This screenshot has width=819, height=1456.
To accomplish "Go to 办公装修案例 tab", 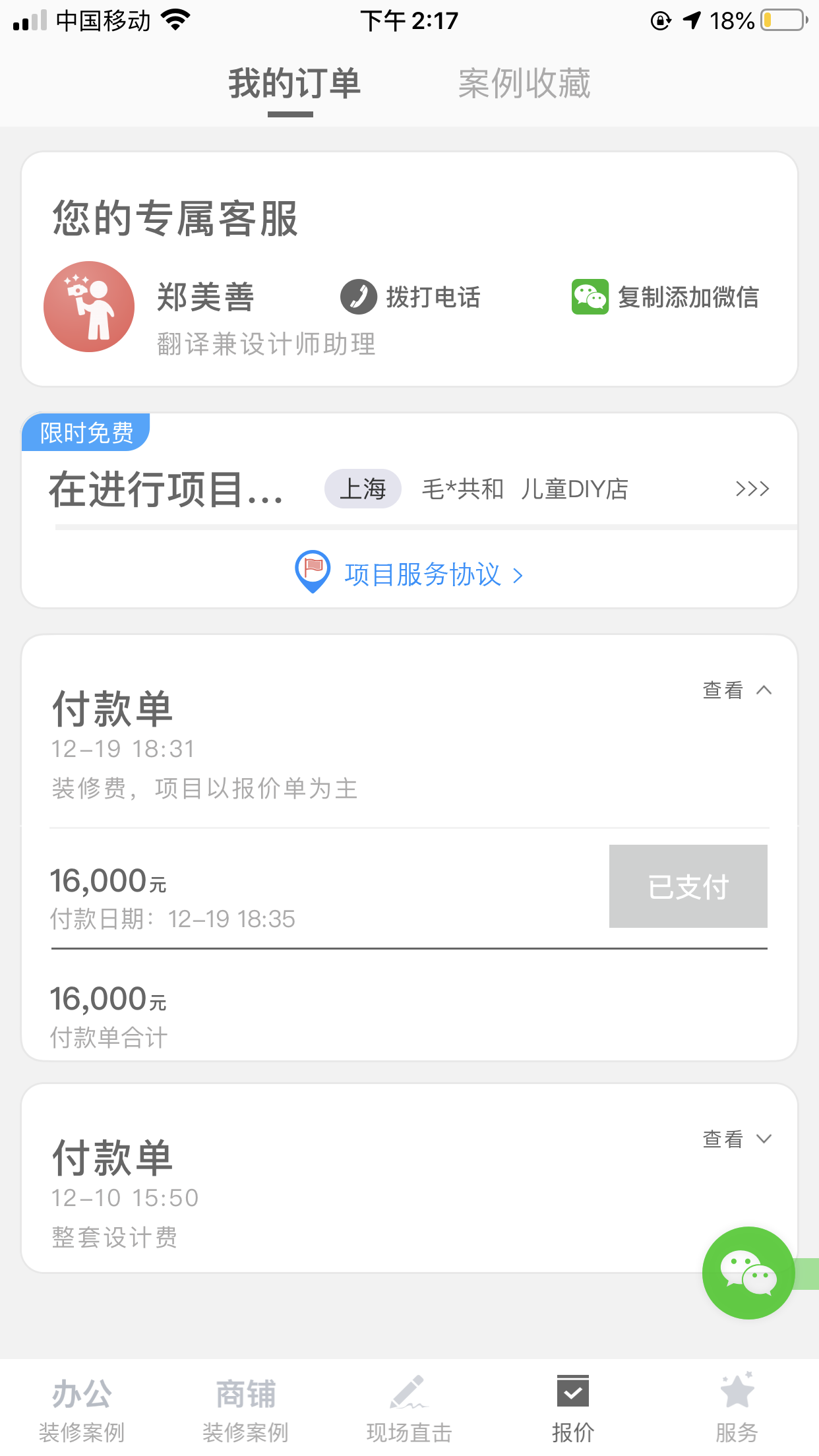I will tap(82, 1409).
